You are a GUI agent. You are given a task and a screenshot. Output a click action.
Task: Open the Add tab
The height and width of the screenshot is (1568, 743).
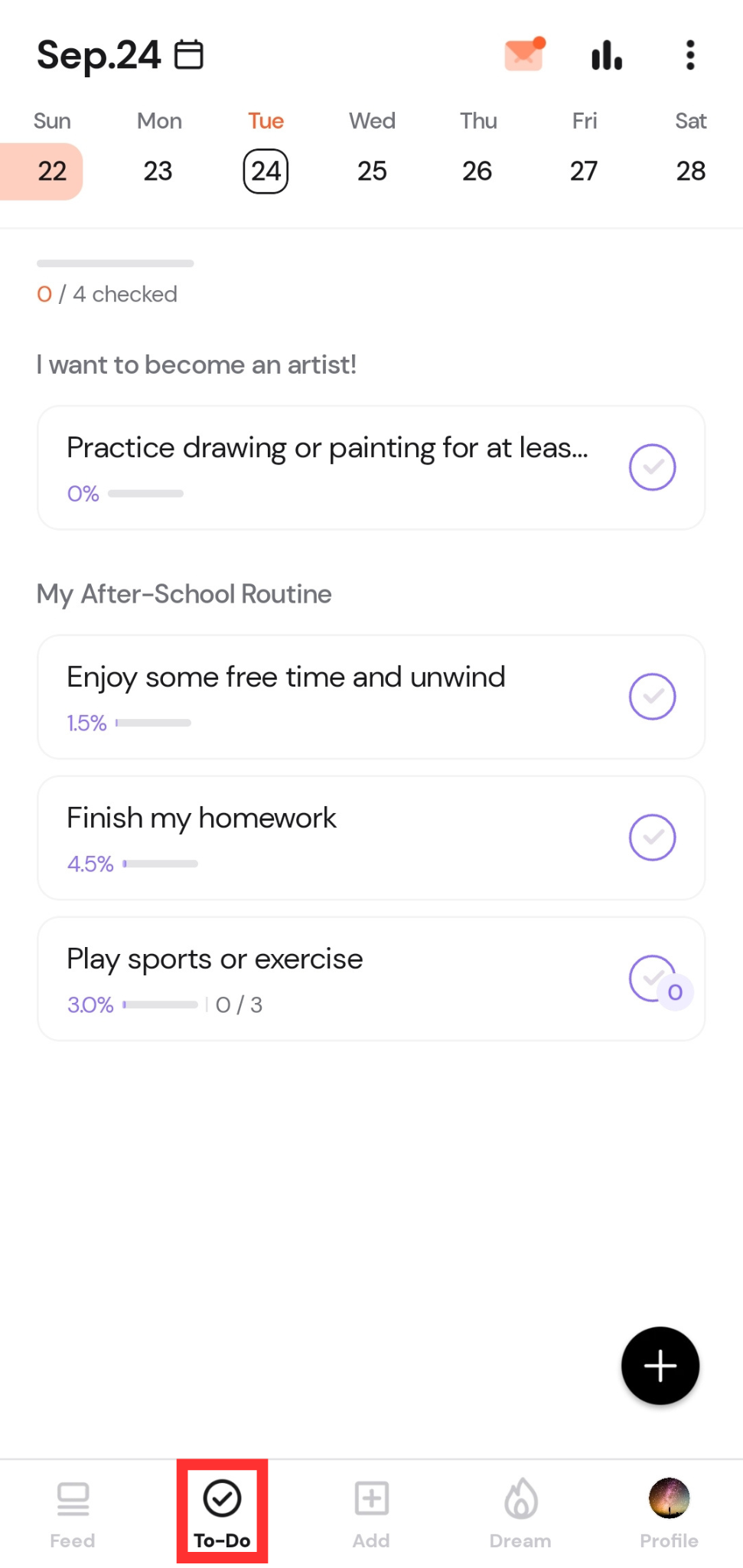(371, 1513)
